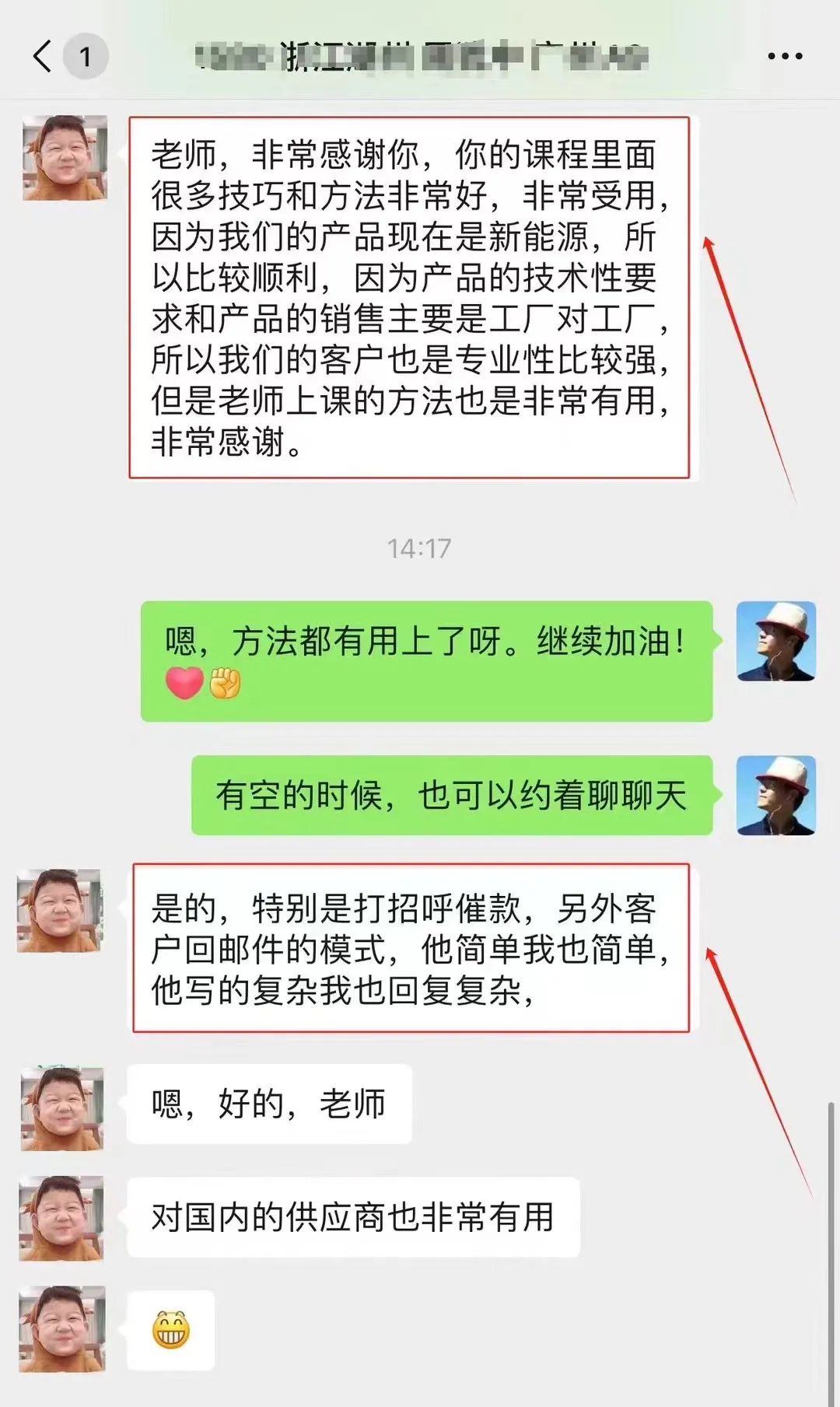Open avatar beside 嗯，好的，老师 message

tap(61, 1108)
